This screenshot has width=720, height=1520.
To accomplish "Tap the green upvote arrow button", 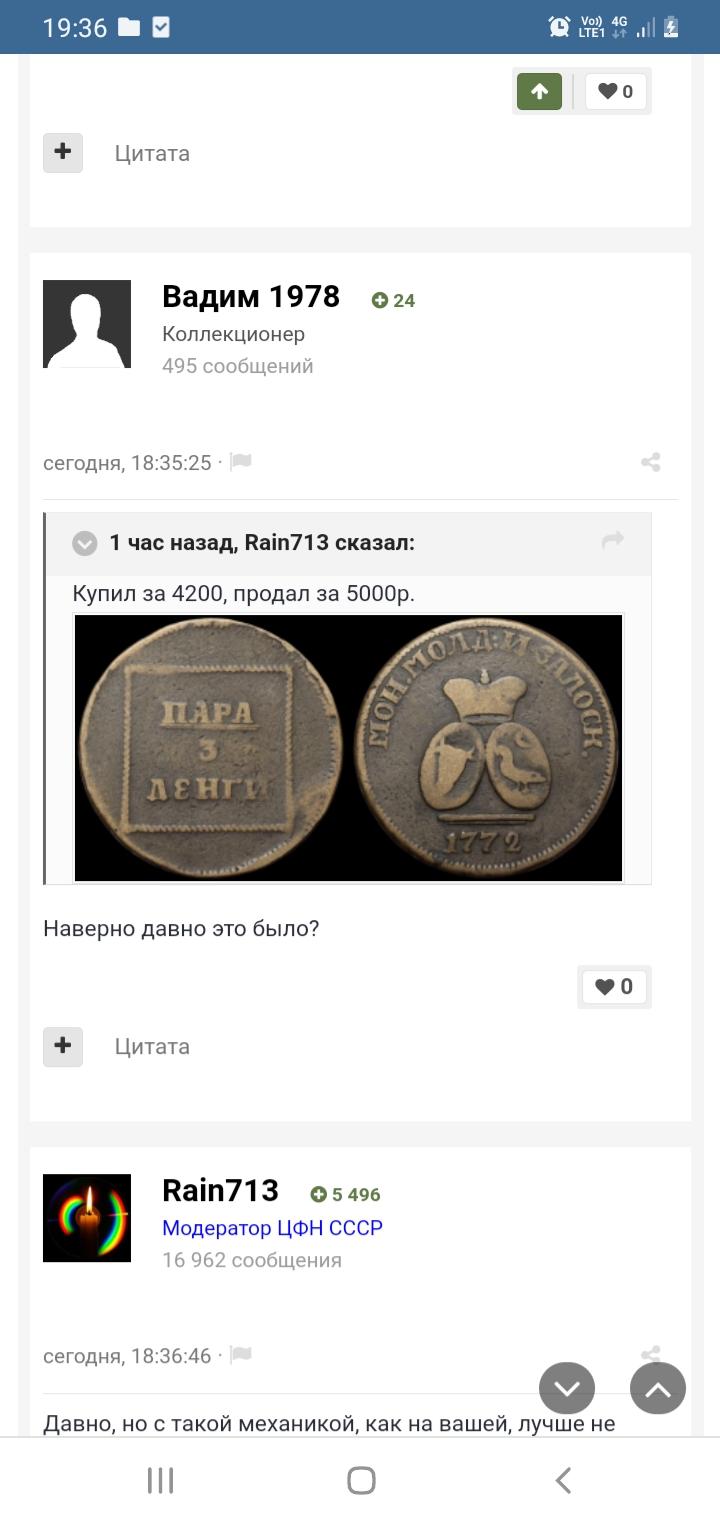I will pyautogui.click(x=539, y=92).
